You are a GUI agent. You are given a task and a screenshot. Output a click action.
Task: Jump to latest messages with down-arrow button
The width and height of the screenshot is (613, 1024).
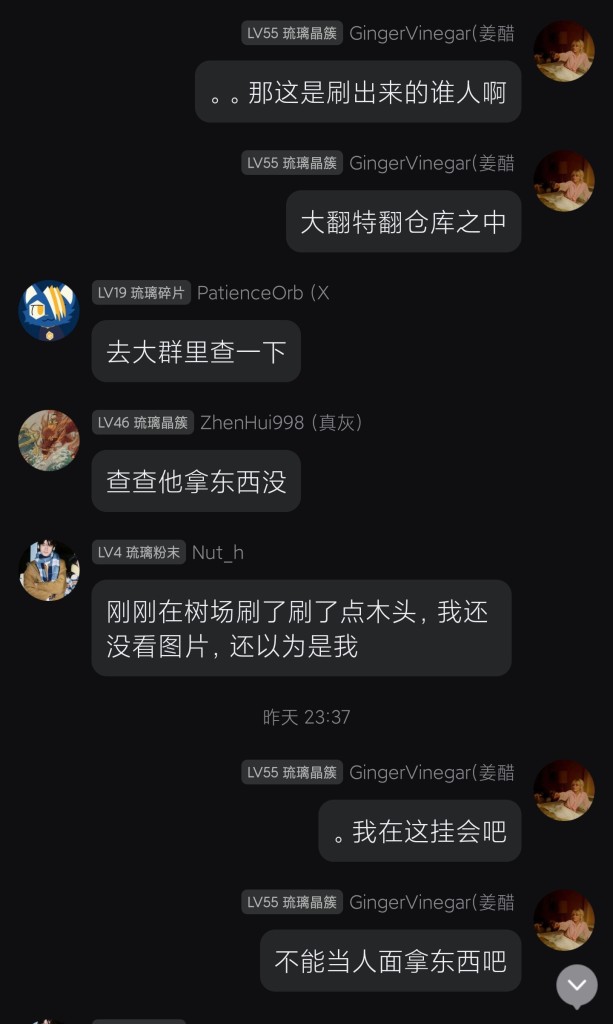(x=577, y=985)
